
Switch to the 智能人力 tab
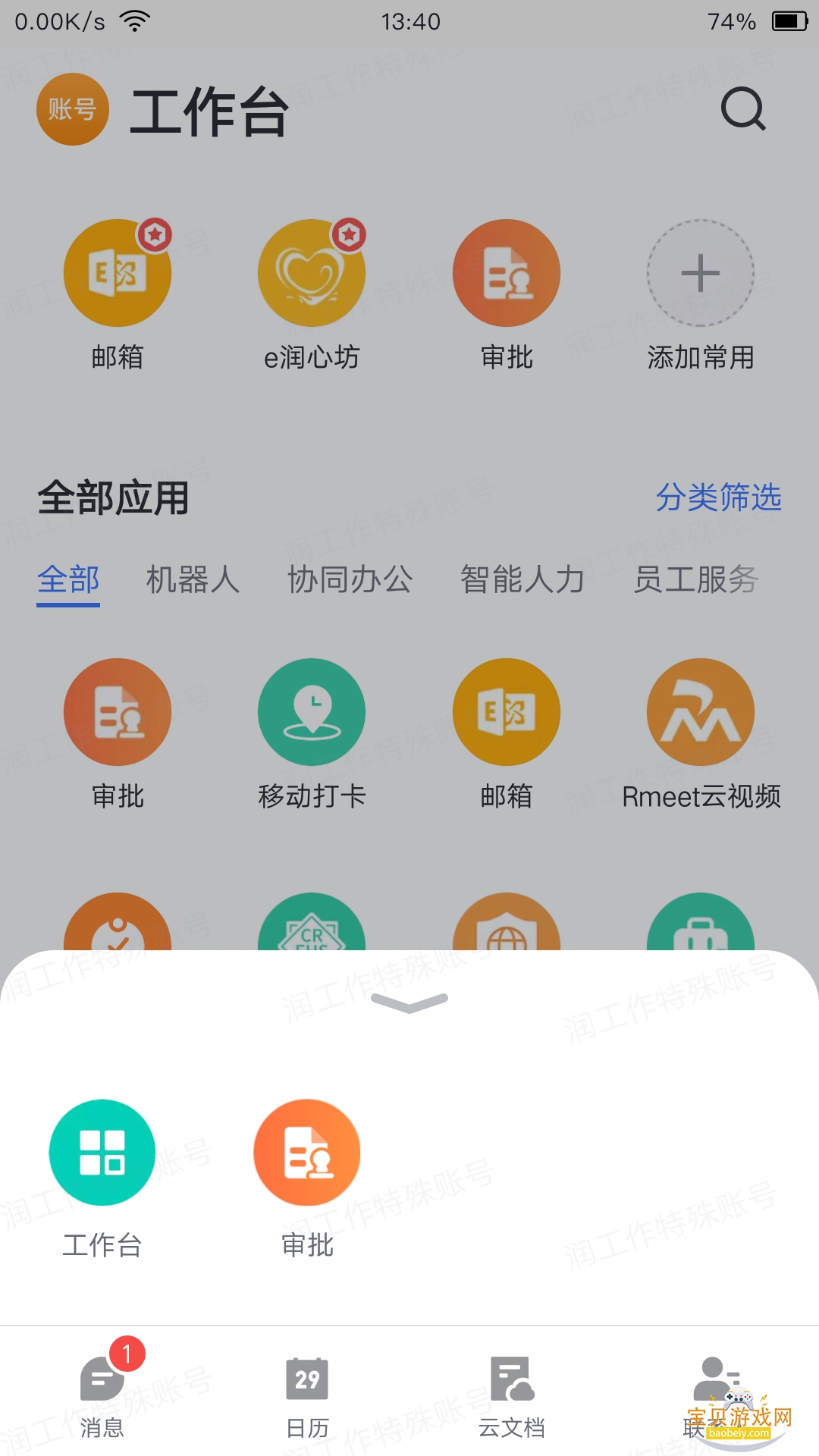(x=521, y=580)
